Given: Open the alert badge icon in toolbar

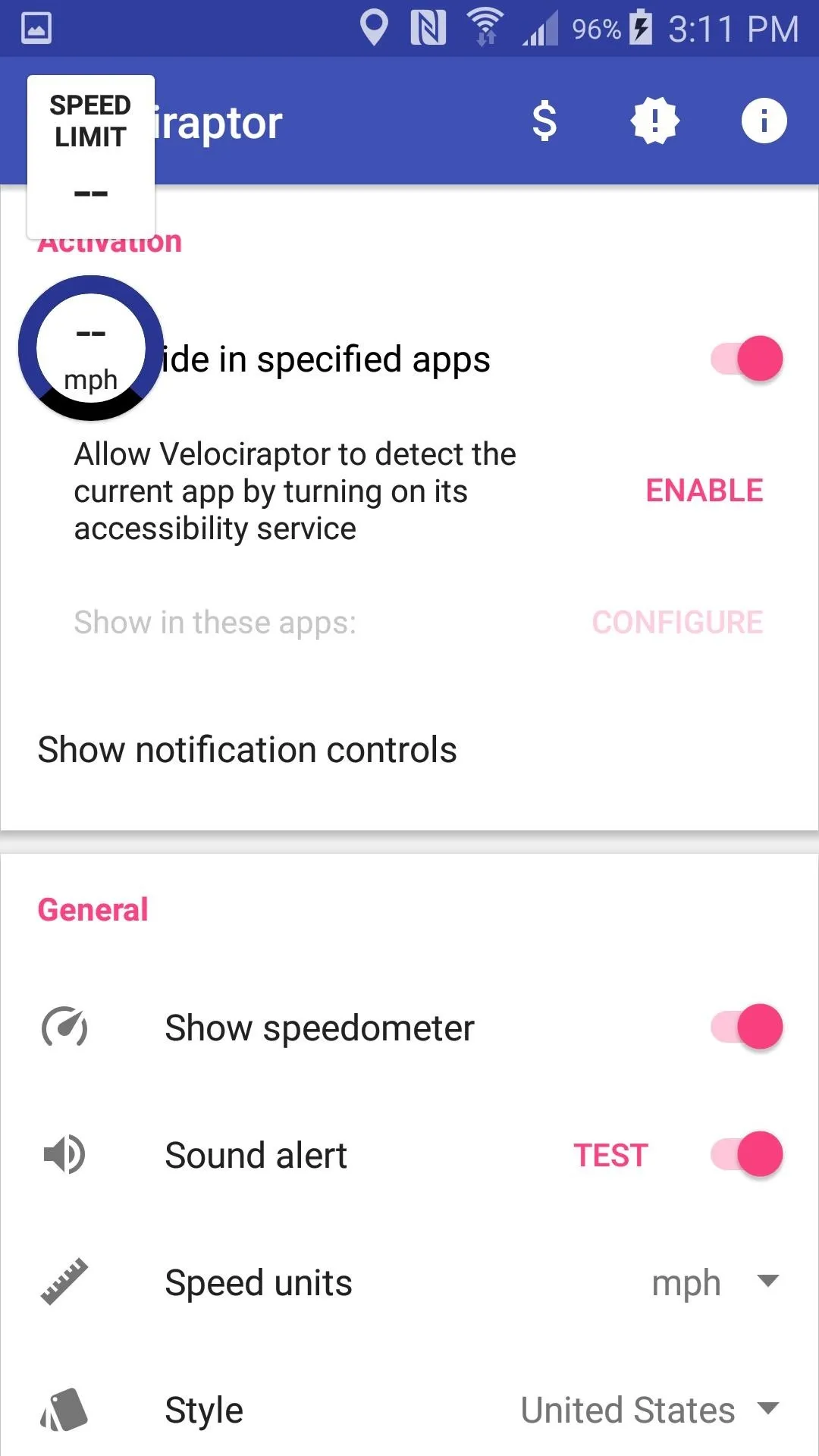Looking at the screenshot, I should pyautogui.click(x=654, y=121).
